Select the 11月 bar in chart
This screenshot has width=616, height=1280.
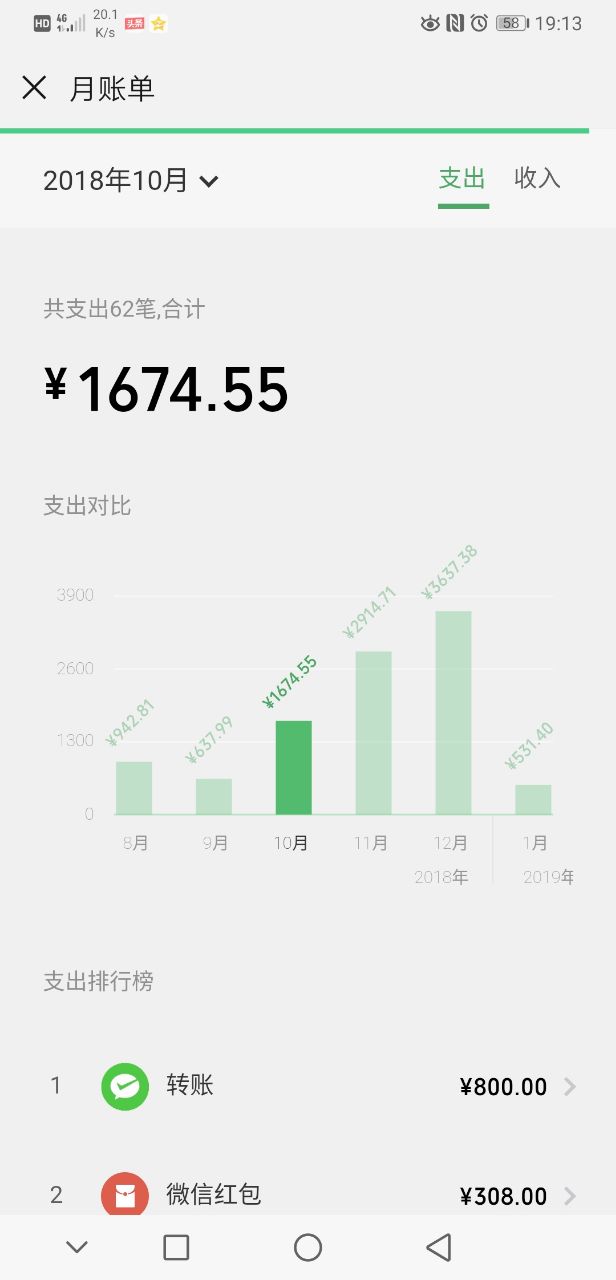tap(374, 733)
